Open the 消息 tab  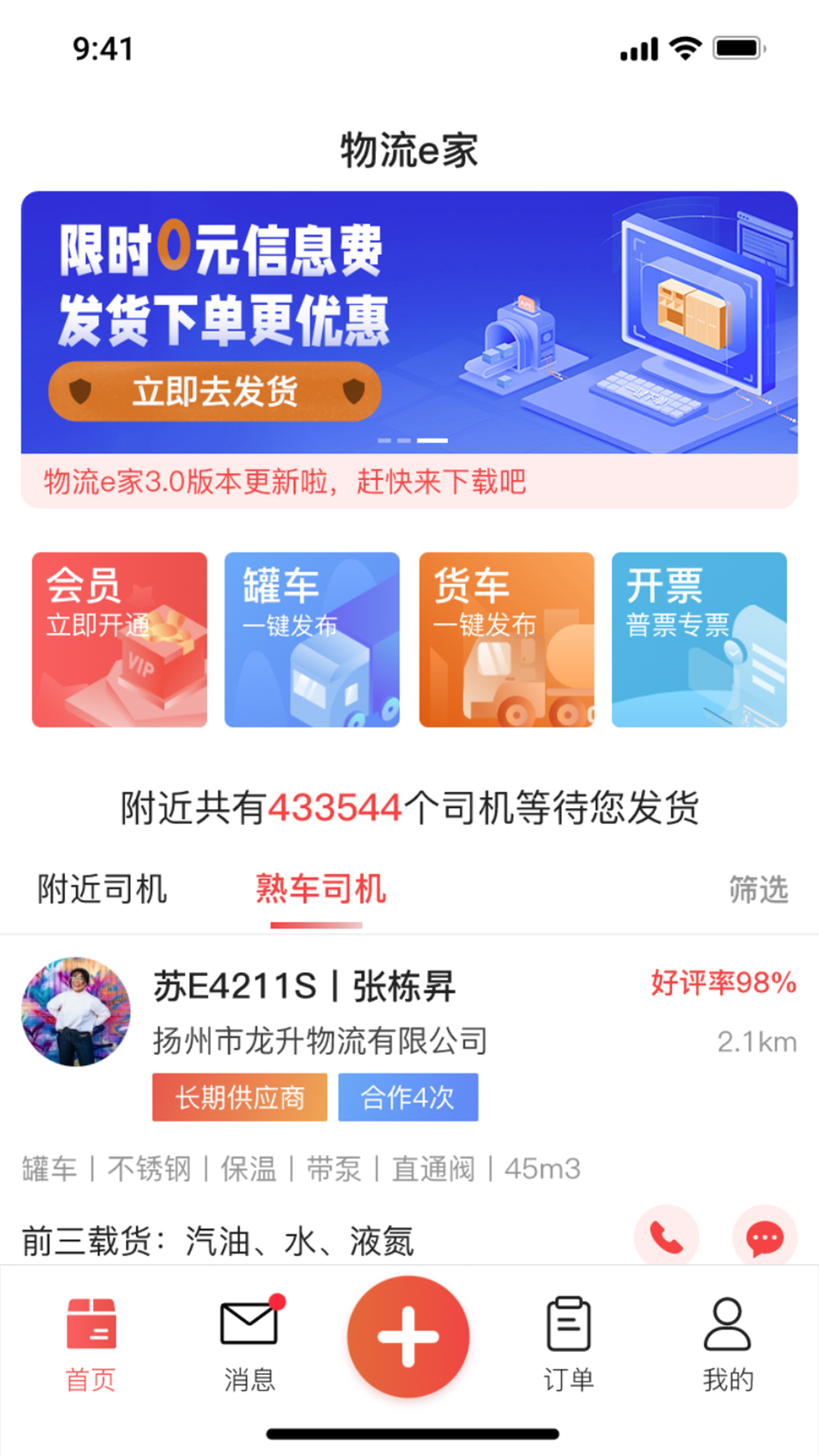[x=249, y=1343]
